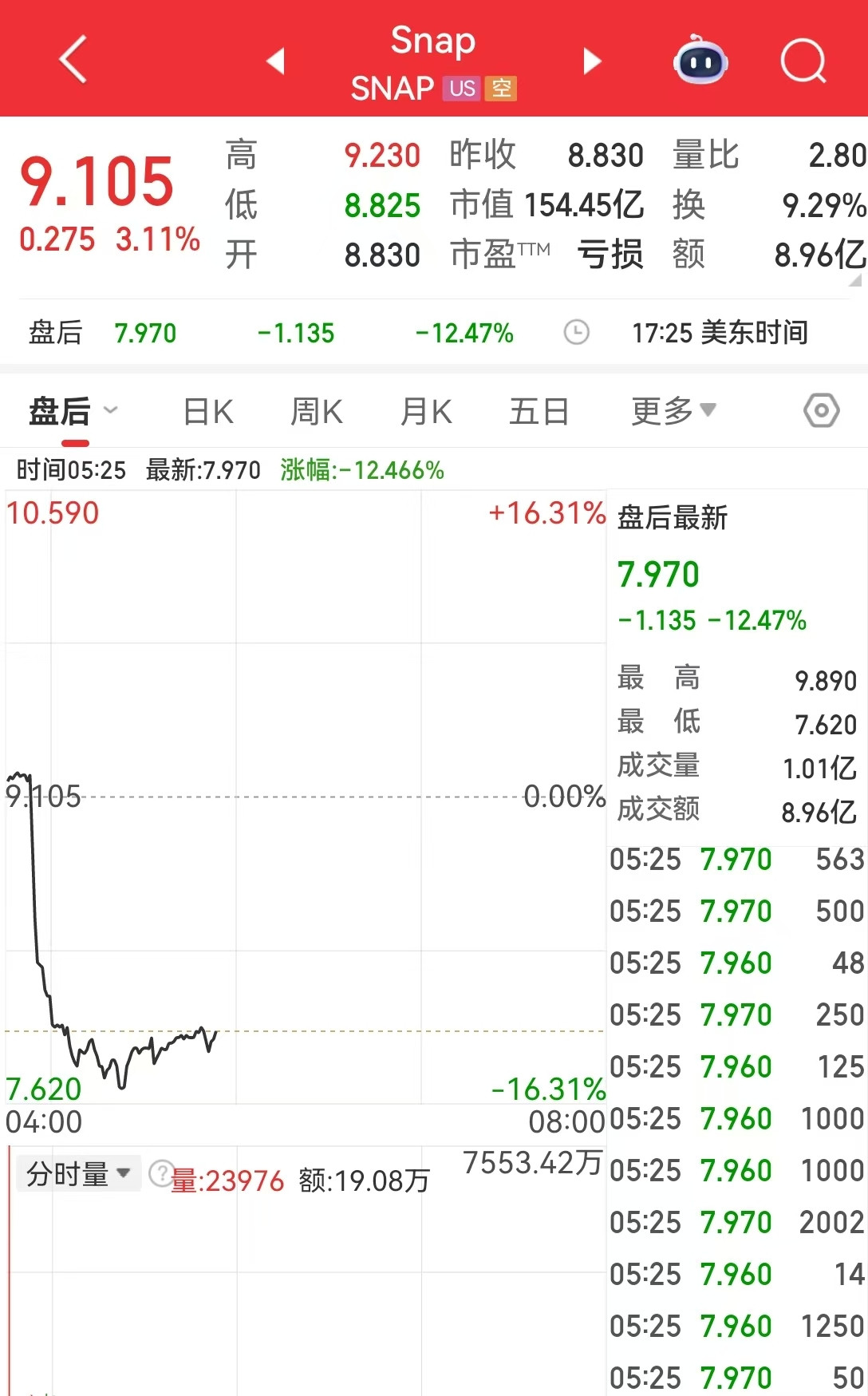Go back using the top-left arrow
Image resolution: width=868 pixels, height=1396 pixels.
point(73,60)
